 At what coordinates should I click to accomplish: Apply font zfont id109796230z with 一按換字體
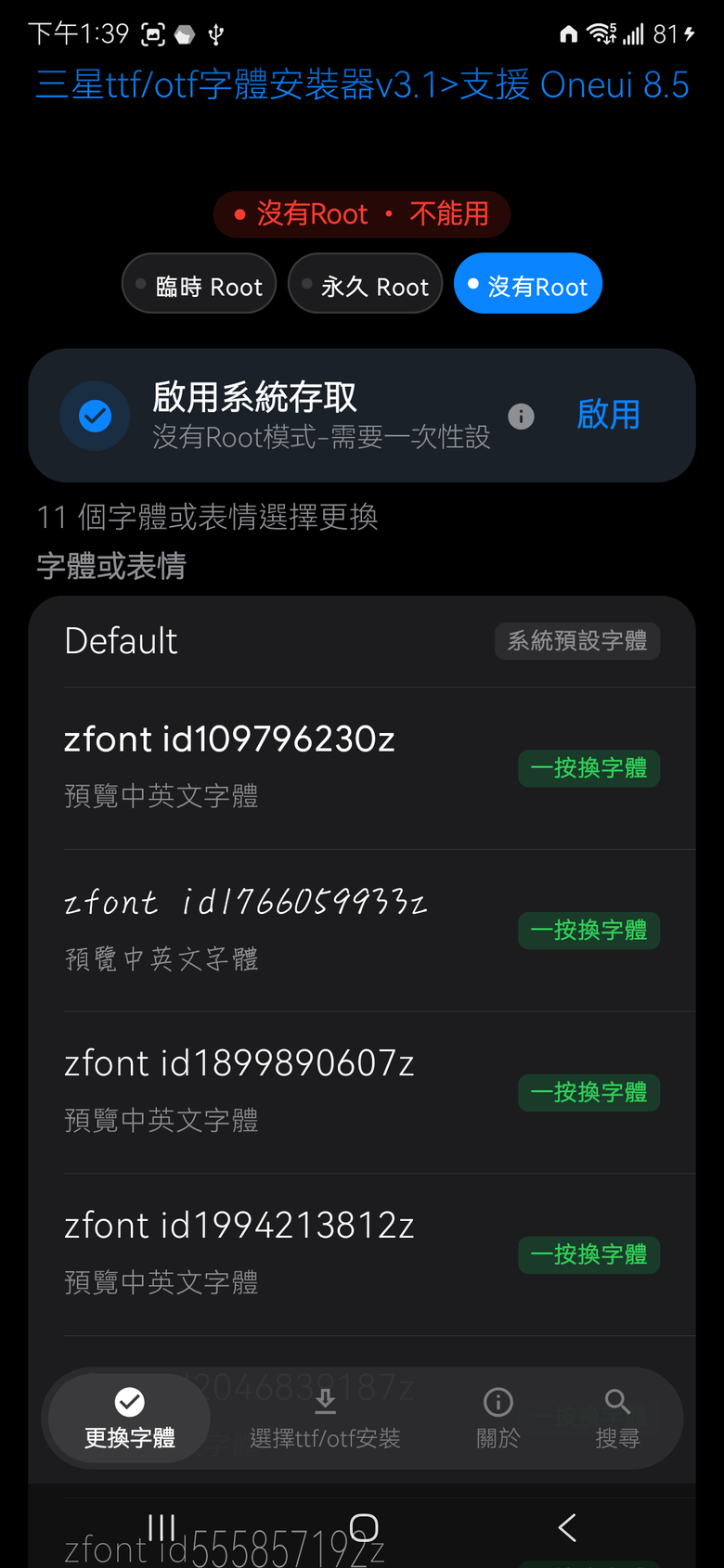588,768
